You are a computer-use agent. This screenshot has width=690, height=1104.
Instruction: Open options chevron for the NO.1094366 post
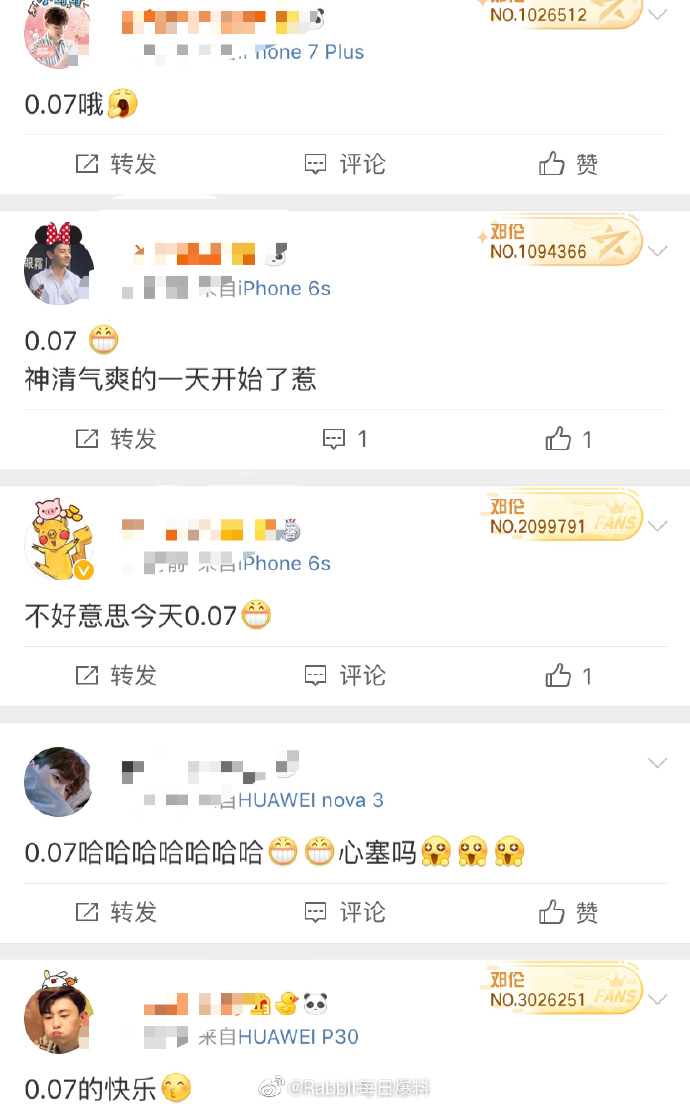(x=657, y=251)
